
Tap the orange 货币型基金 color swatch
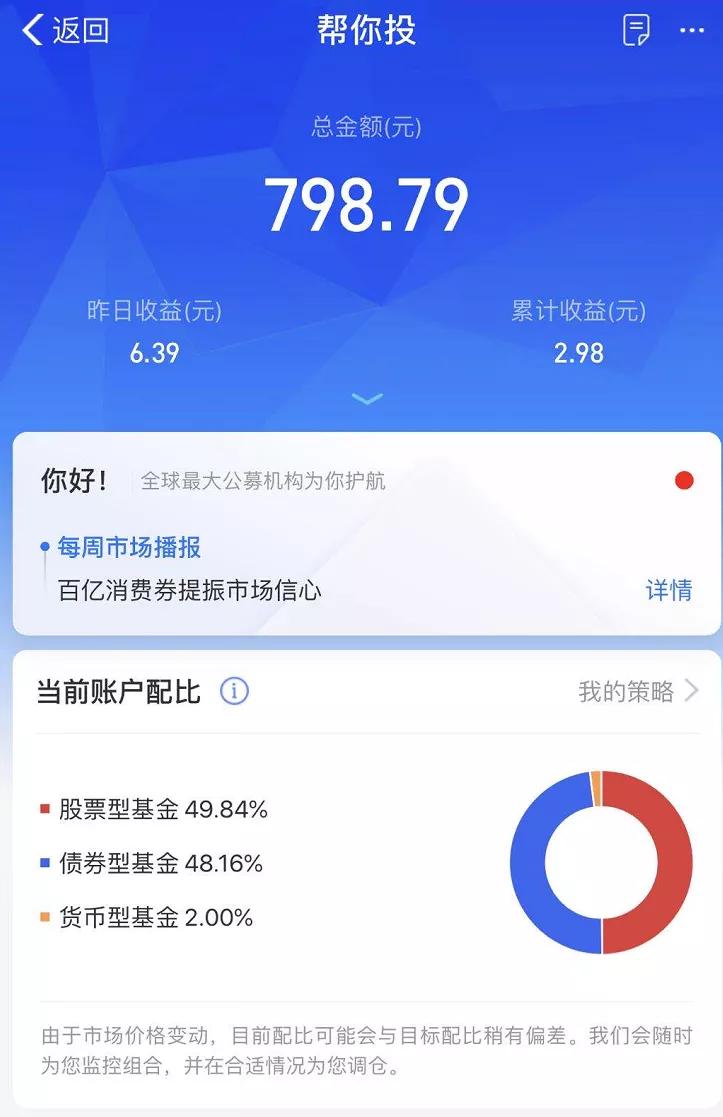44,913
